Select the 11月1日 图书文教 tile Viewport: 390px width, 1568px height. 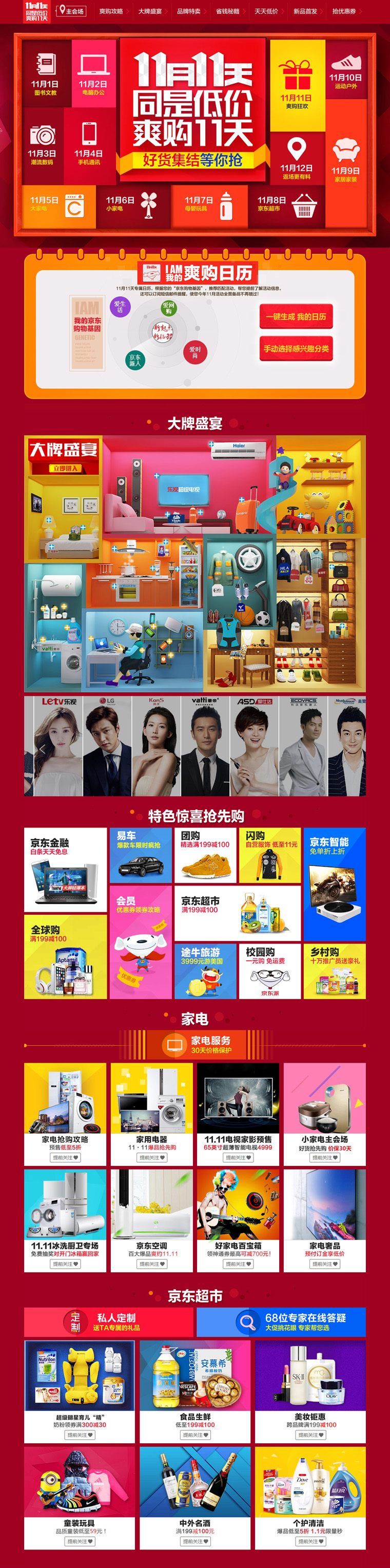click(46, 73)
